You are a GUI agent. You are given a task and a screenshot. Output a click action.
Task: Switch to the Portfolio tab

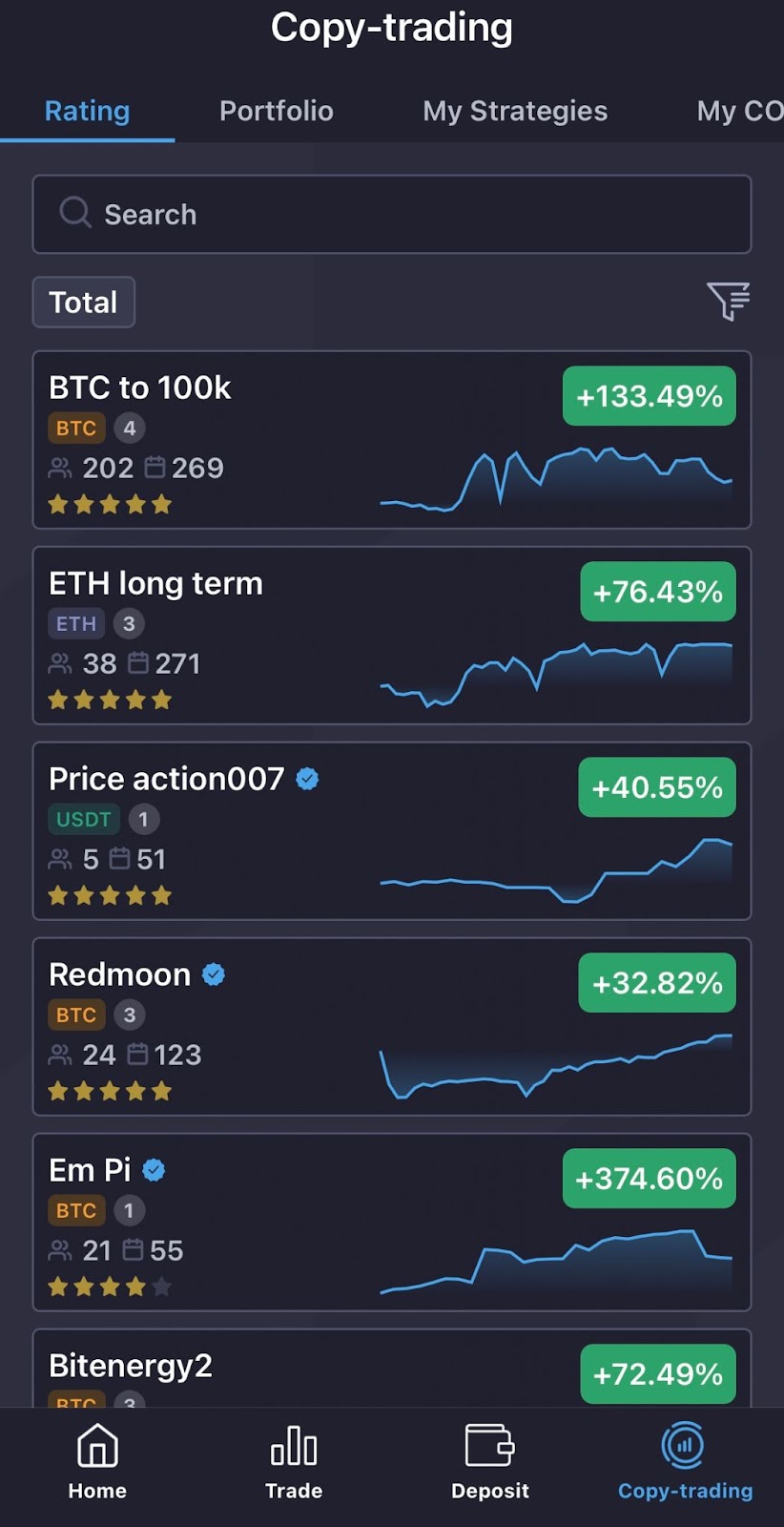tap(277, 112)
